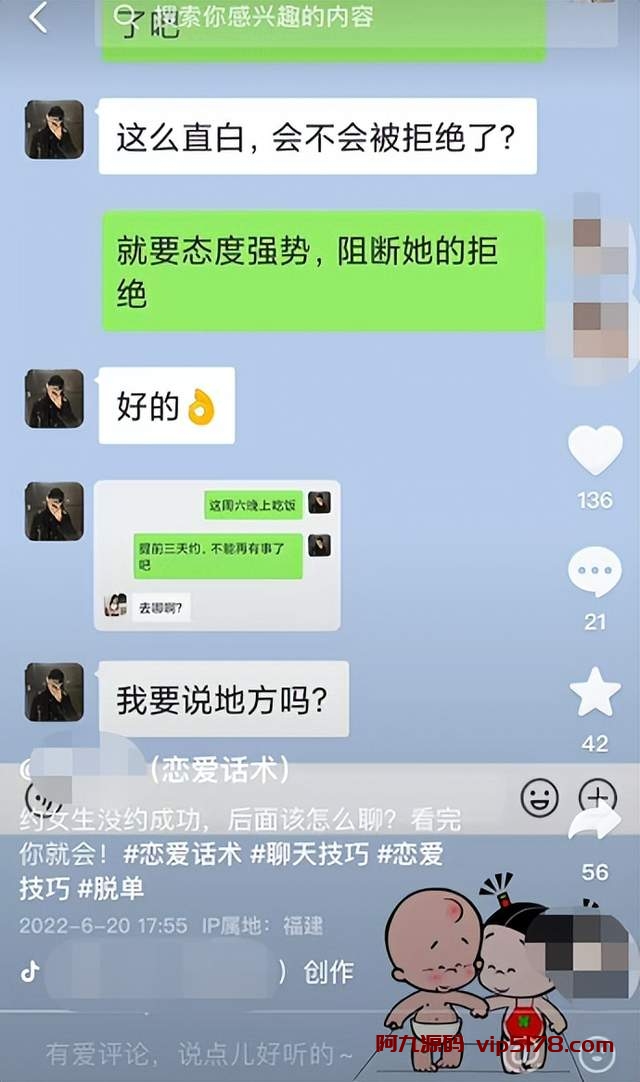Favorite the video with the star icon
Image resolution: width=640 pixels, height=1082 pixels.
pos(595,692)
